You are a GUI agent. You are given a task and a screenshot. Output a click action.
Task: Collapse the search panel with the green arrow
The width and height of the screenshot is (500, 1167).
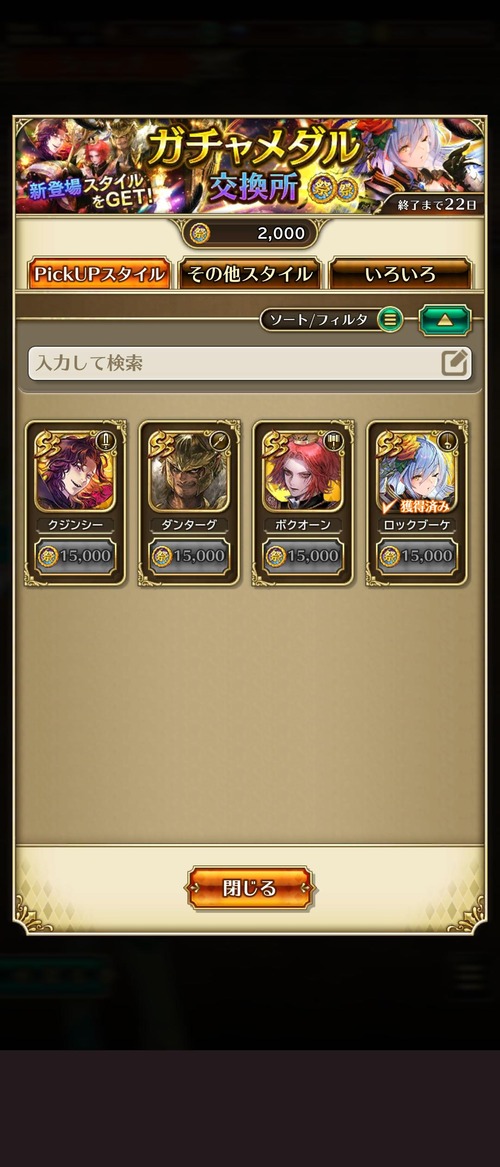point(445,320)
